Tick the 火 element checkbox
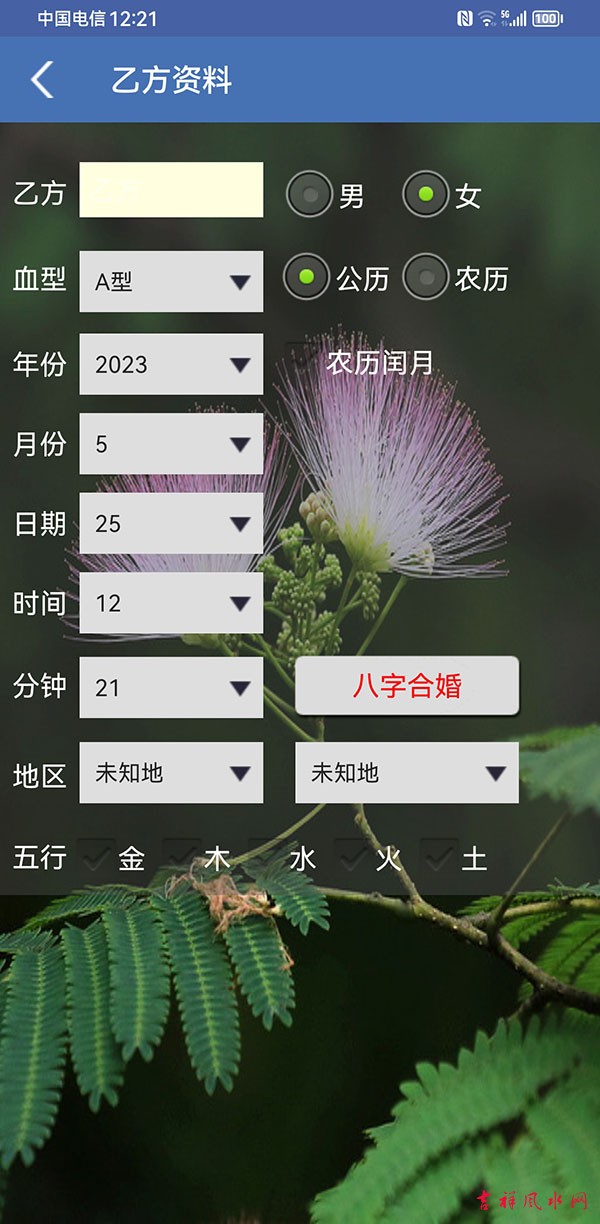Viewport: 600px width, 1224px height. point(354,857)
